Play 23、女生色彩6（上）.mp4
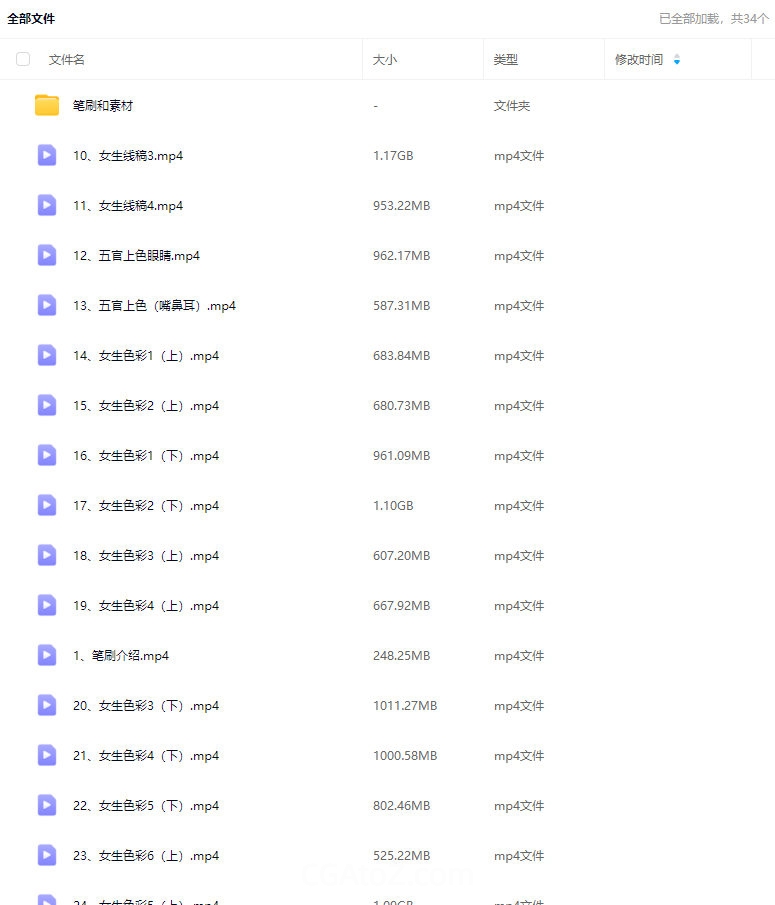 click(146, 856)
